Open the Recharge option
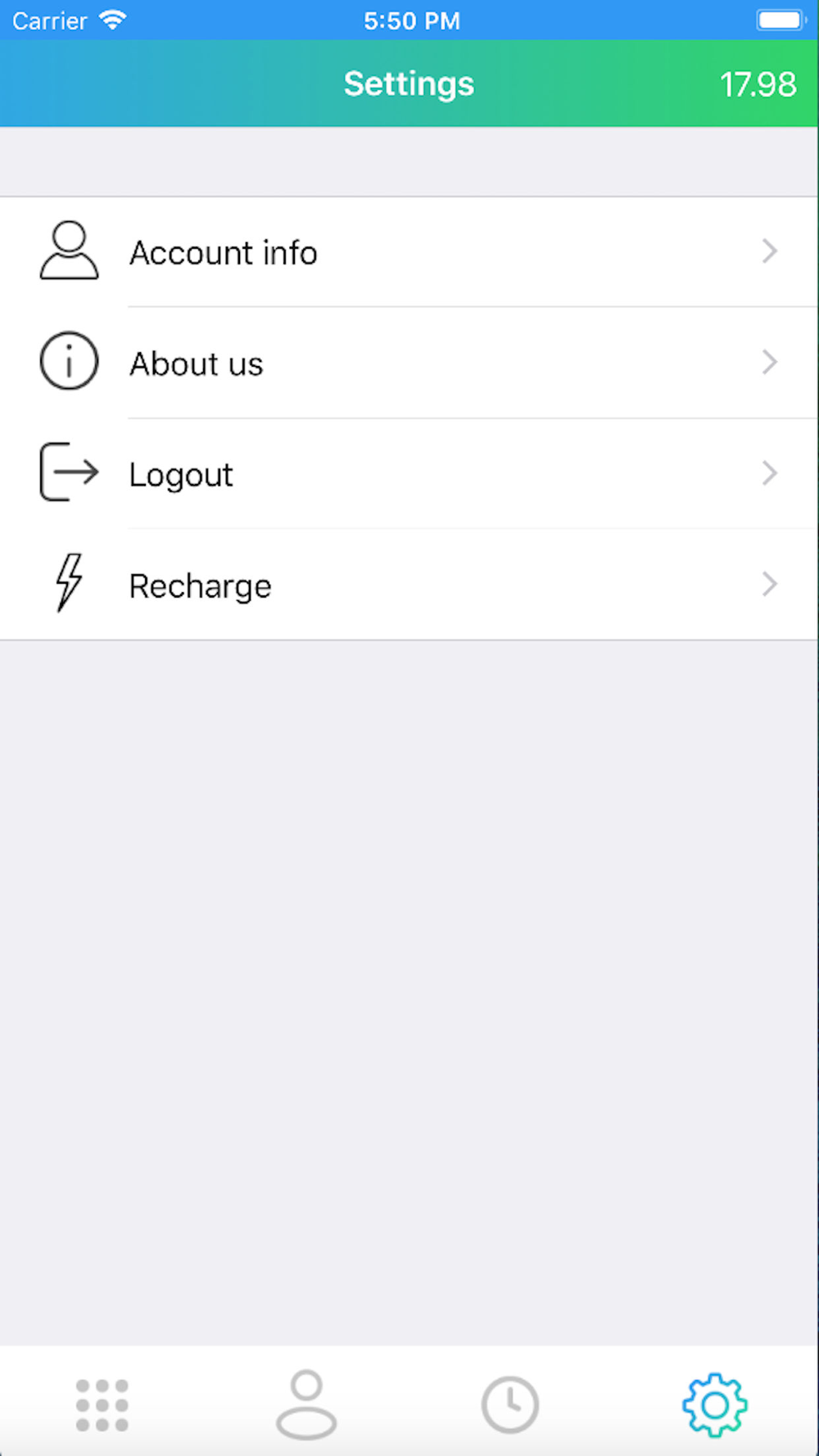Viewport: 819px width, 1456px height. pyautogui.click(x=409, y=585)
